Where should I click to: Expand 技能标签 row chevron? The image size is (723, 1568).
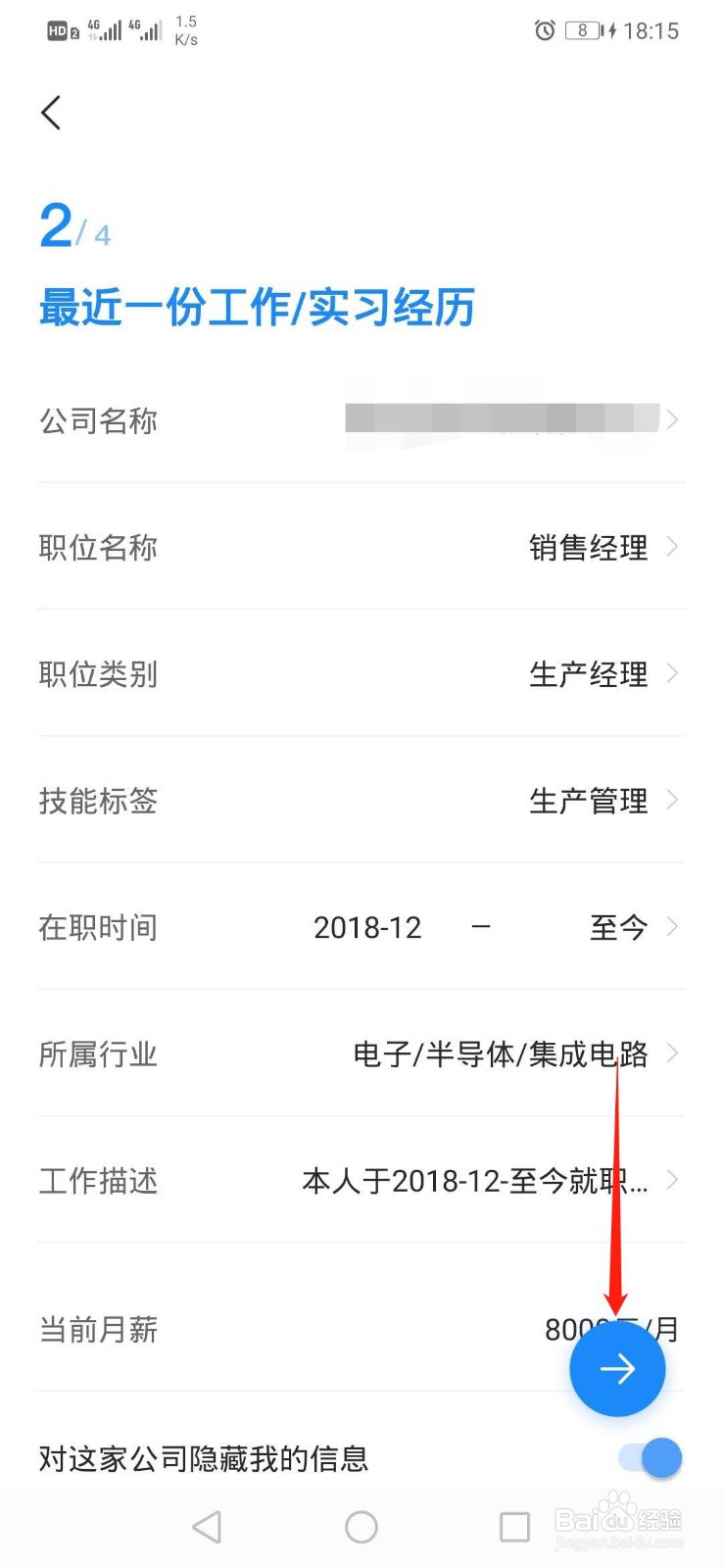(674, 801)
